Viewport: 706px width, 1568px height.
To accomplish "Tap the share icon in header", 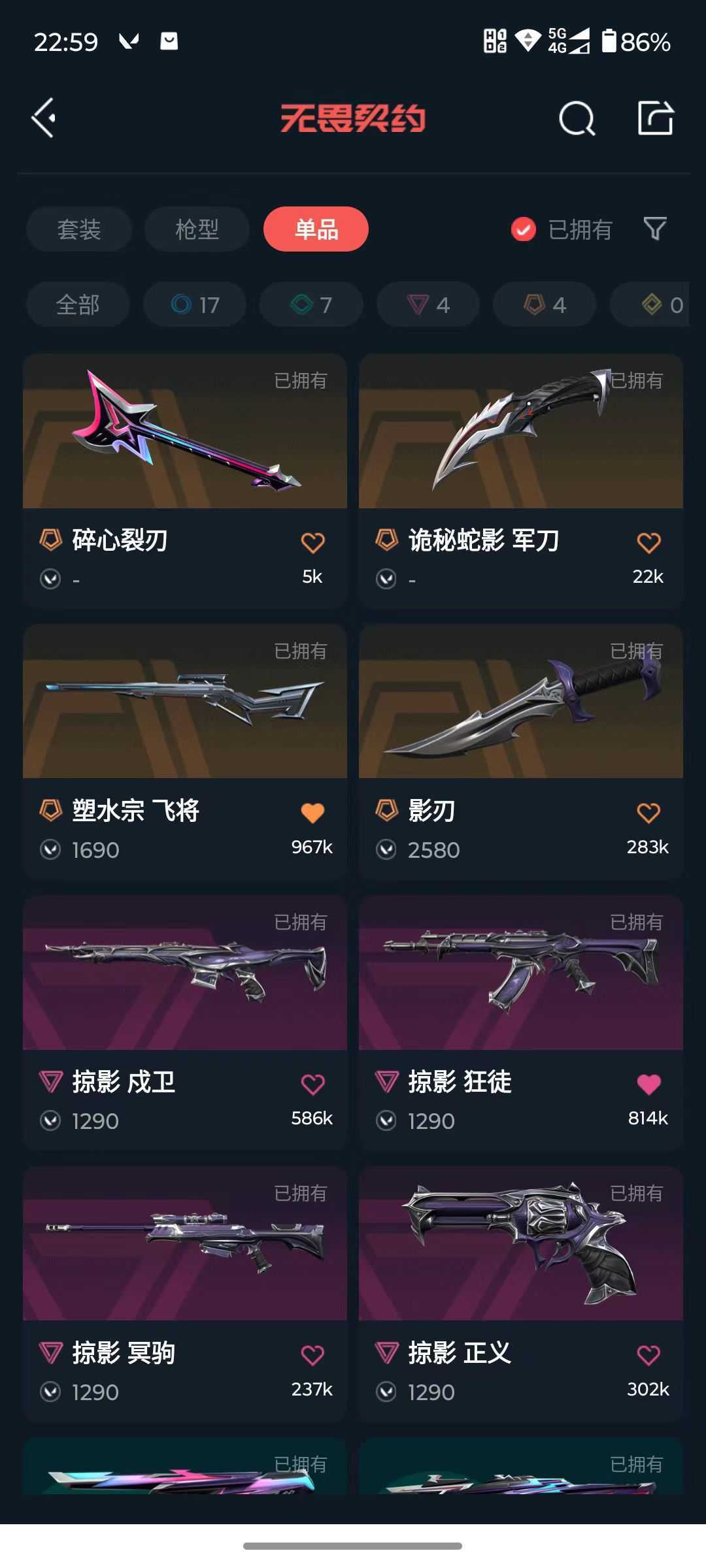I will tap(656, 118).
